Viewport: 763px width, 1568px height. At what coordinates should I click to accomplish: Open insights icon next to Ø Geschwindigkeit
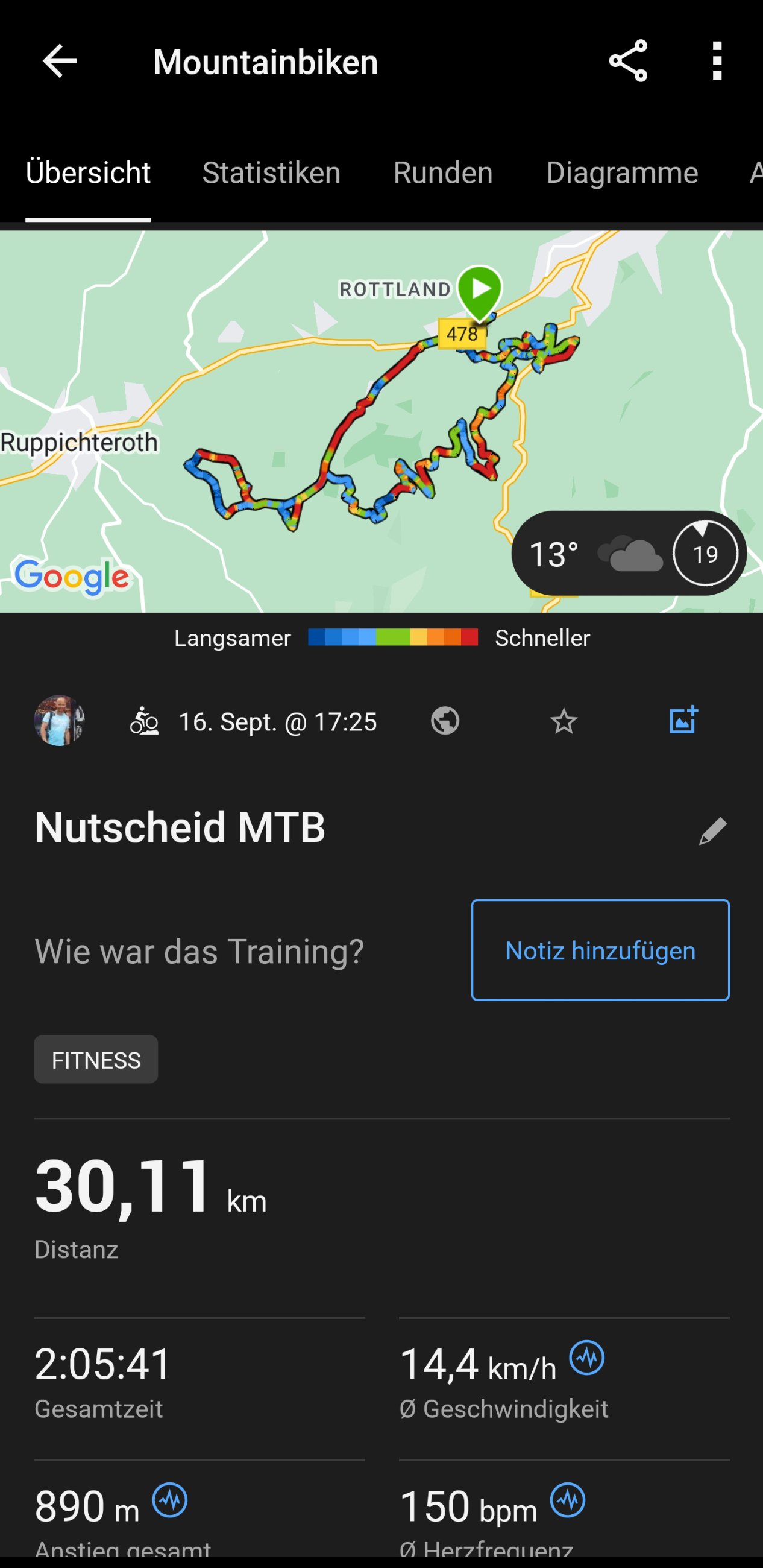click(586, 1358)
